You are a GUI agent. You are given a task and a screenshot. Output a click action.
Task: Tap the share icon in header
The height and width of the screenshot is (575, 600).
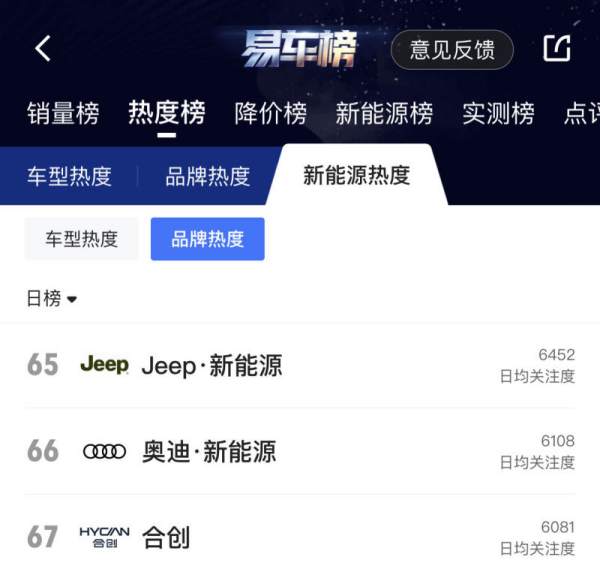(556, 48)
